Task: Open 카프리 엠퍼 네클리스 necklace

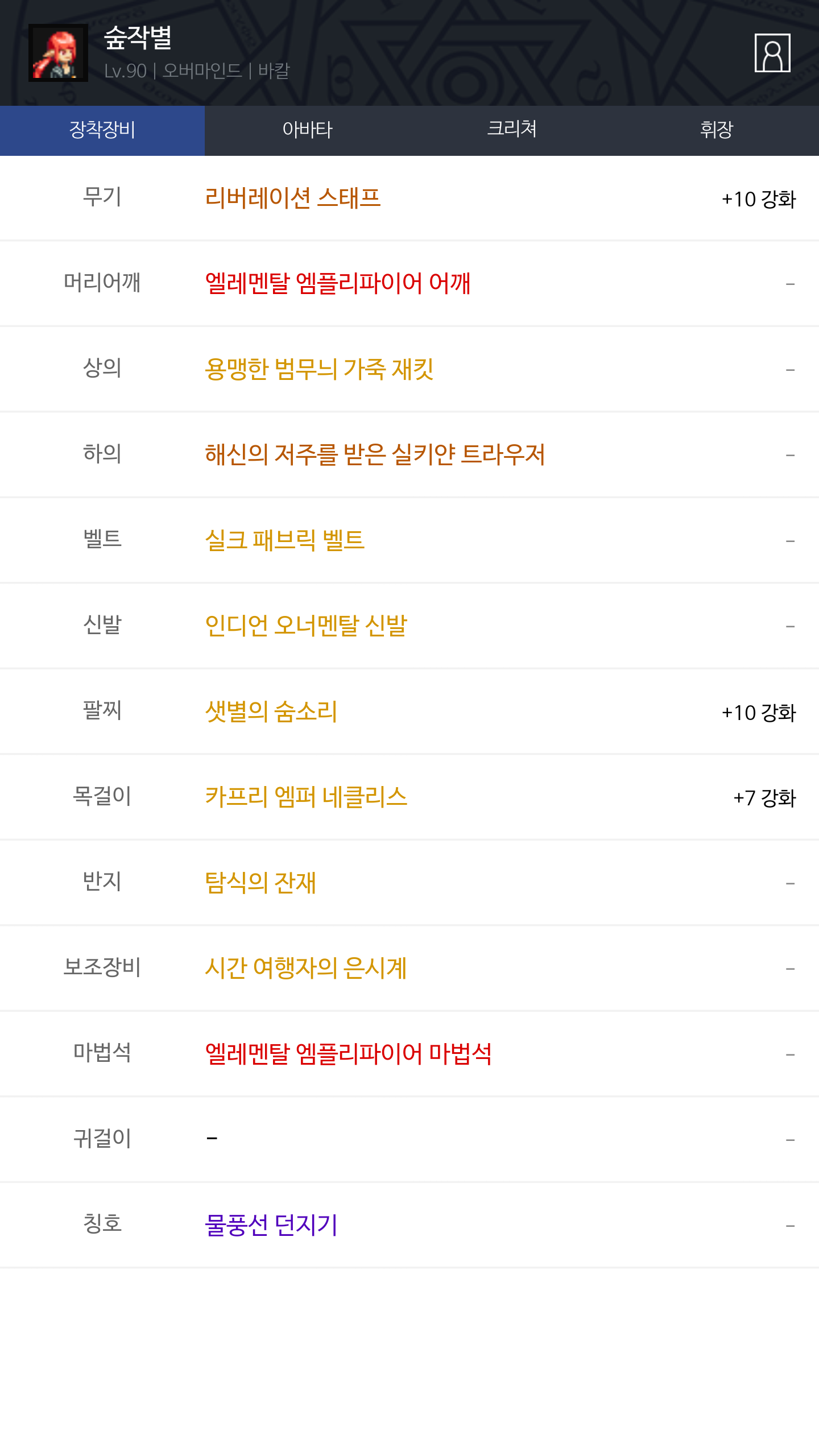Action: pos(306,797)
